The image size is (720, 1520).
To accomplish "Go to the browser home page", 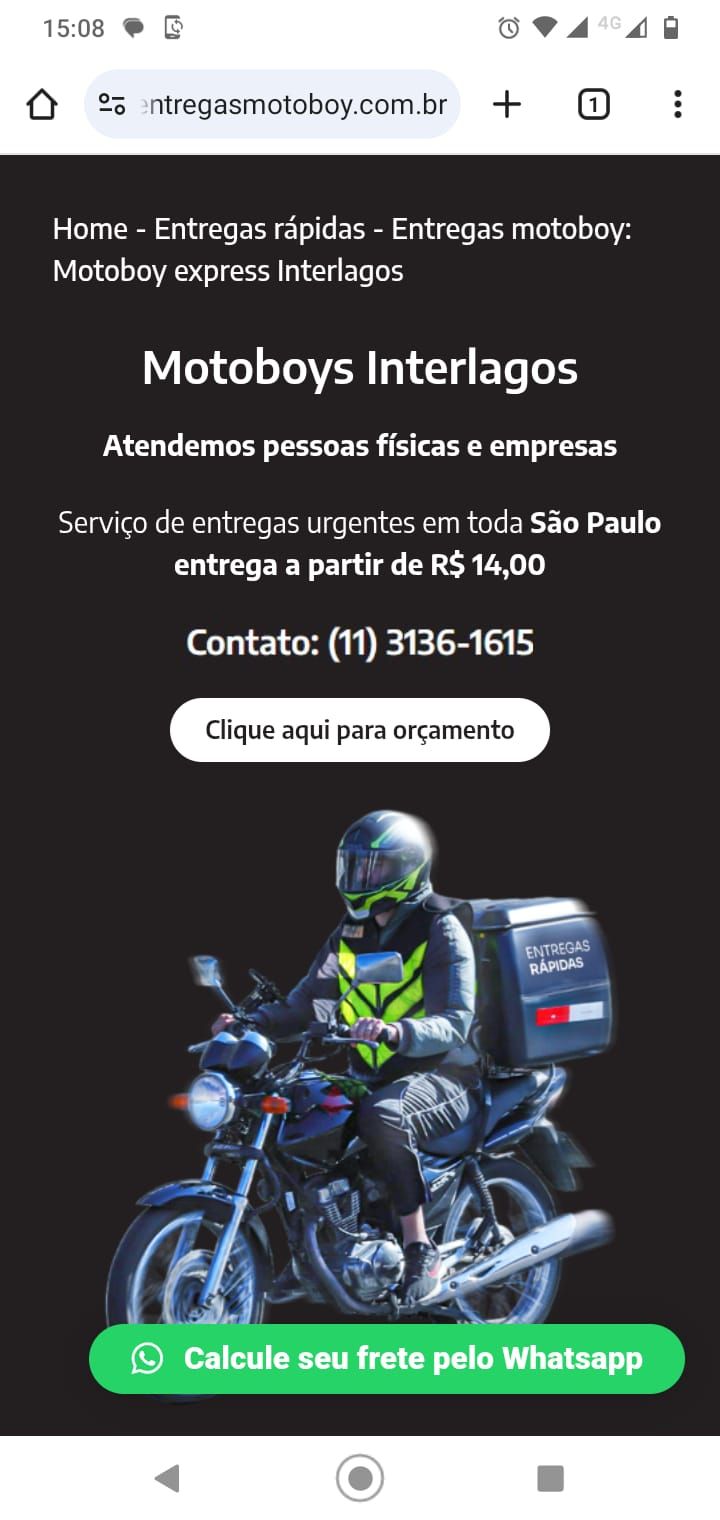I will (42, 104).
